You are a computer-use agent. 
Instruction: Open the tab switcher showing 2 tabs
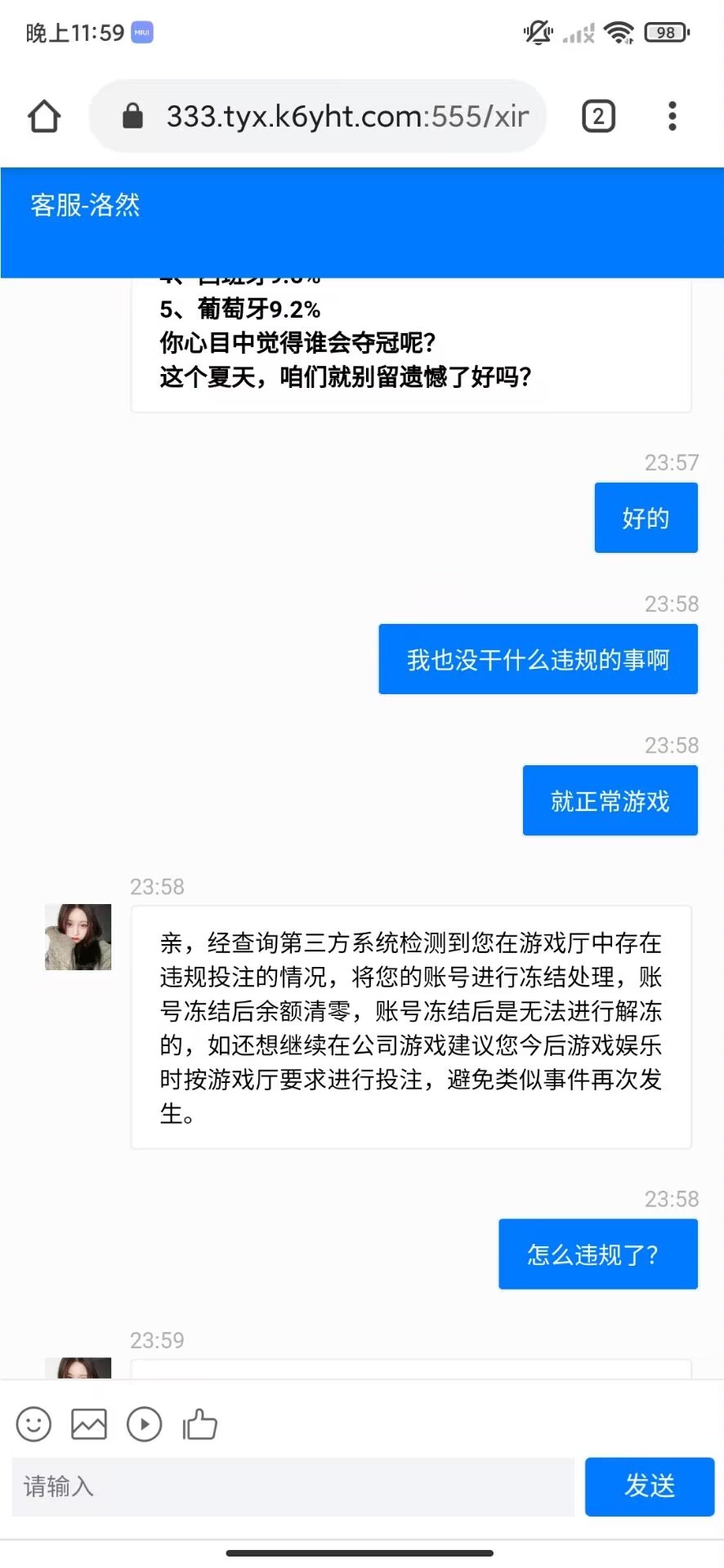point(597,116)
